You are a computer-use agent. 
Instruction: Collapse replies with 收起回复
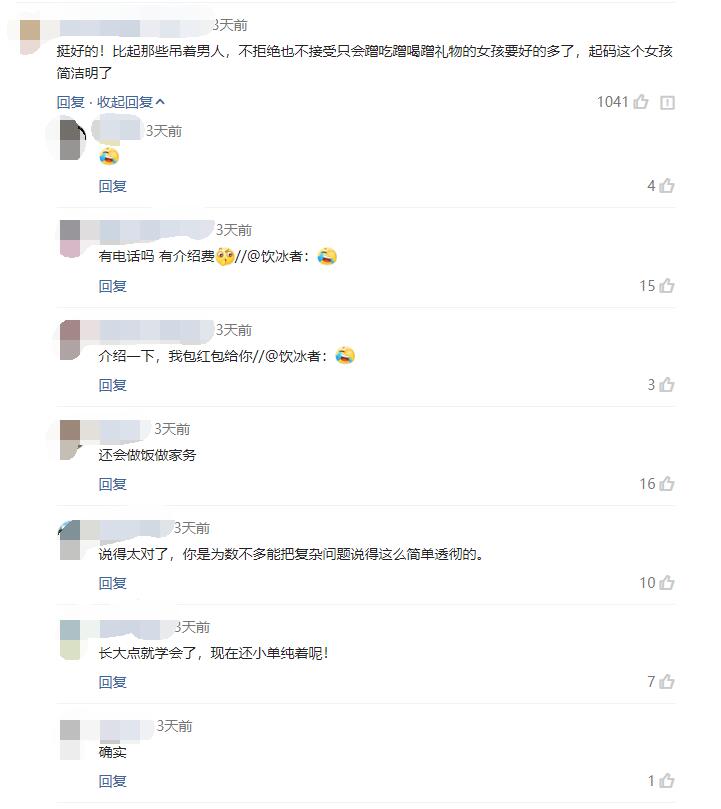tap(131, 102)
